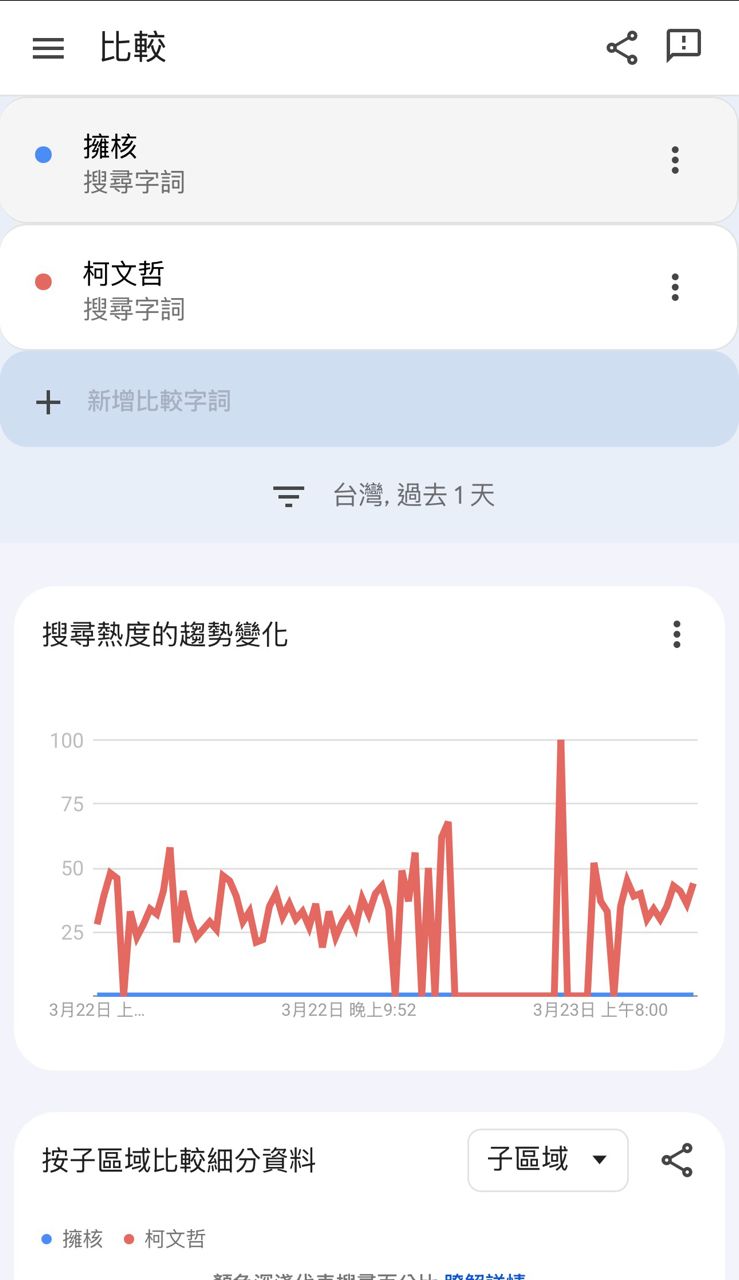Open the send feedback icon
Image resolution: width=739 pixels, height=1280 pixels.
684,46
